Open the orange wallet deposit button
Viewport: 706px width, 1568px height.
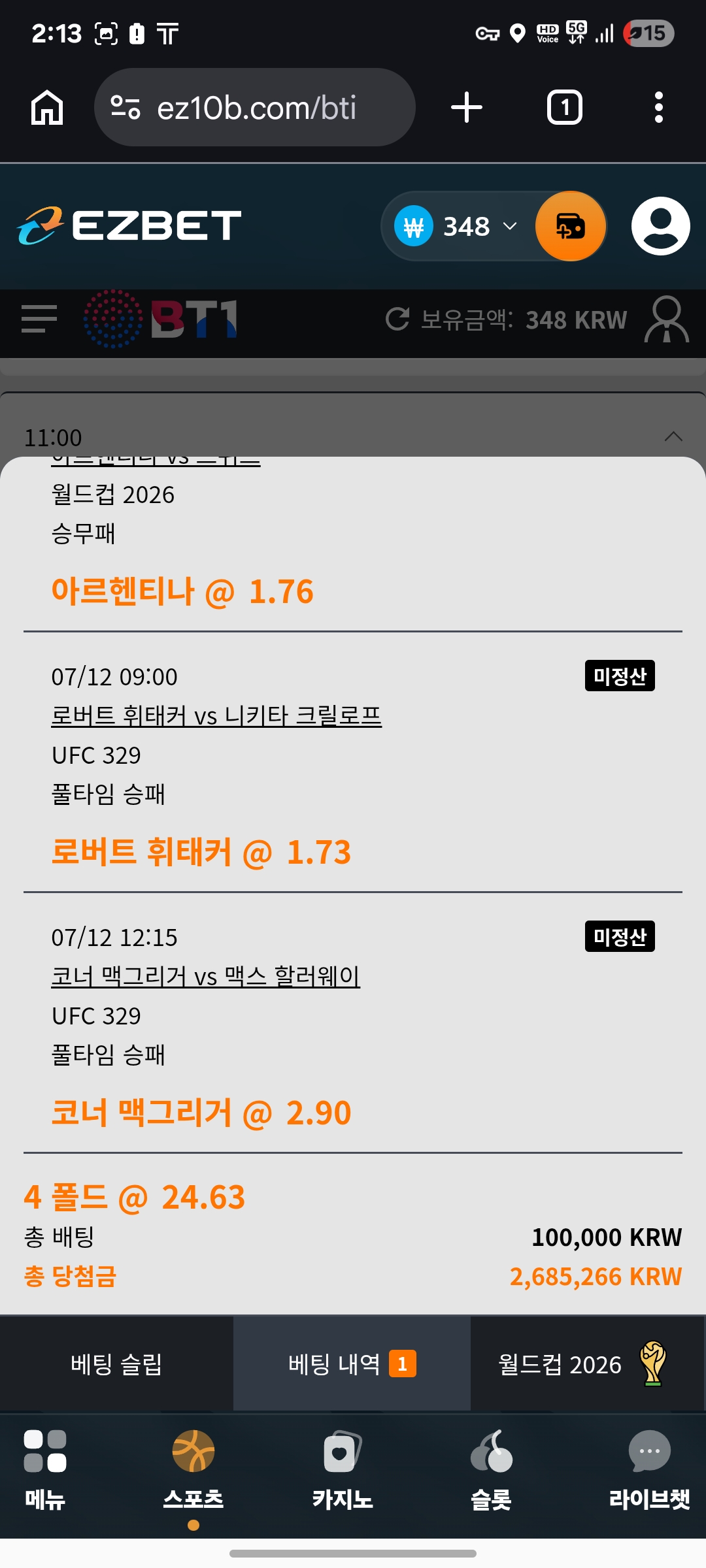pos(570,227)
